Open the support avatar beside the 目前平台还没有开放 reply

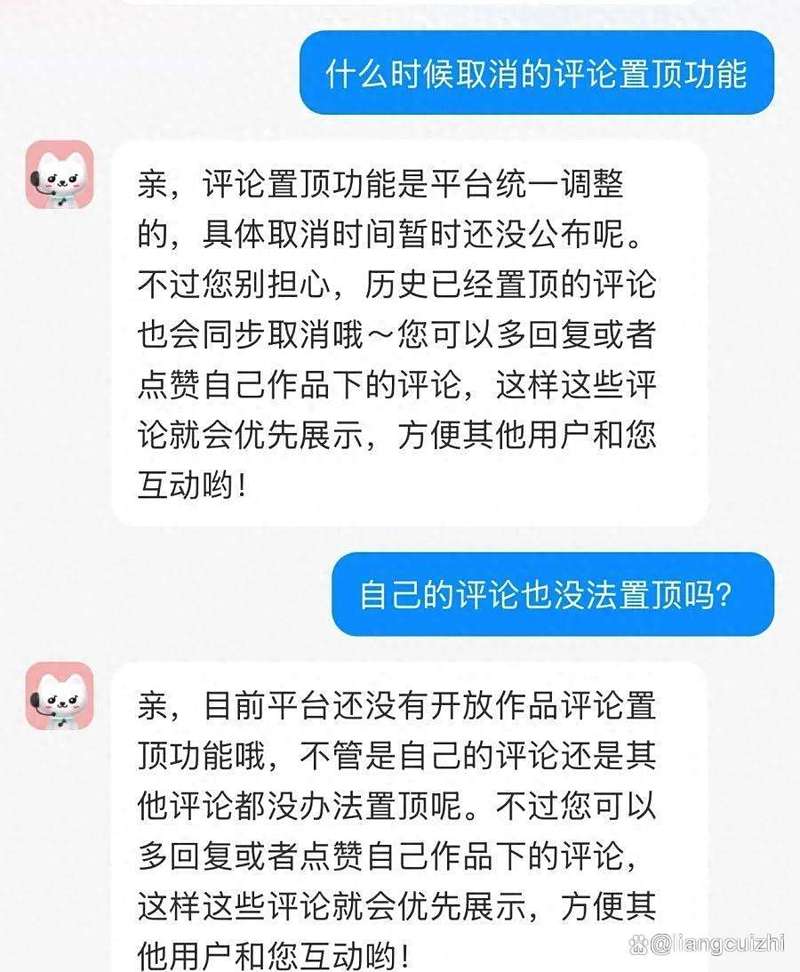60,695
